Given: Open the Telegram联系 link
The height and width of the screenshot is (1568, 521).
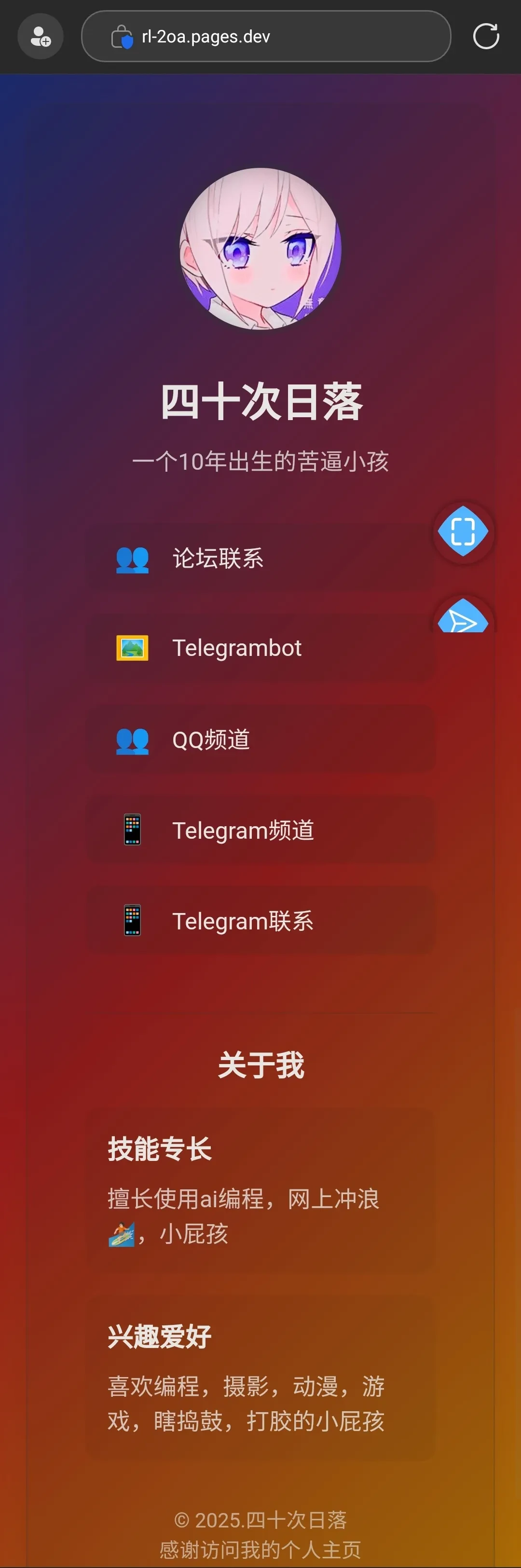Looking at the screenshot, I should [260, 921].
